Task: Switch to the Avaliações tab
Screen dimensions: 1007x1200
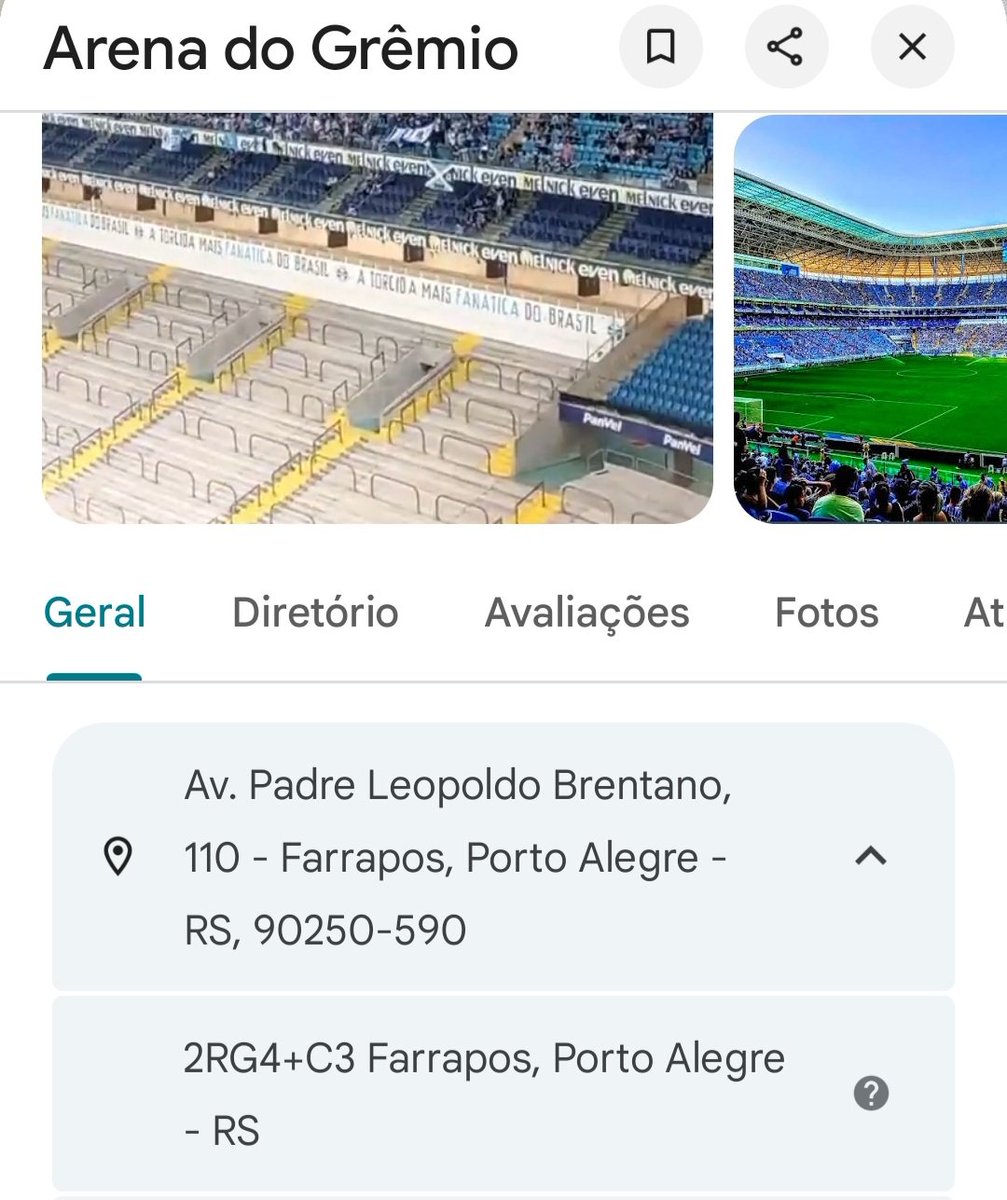Action: (587, 613)
